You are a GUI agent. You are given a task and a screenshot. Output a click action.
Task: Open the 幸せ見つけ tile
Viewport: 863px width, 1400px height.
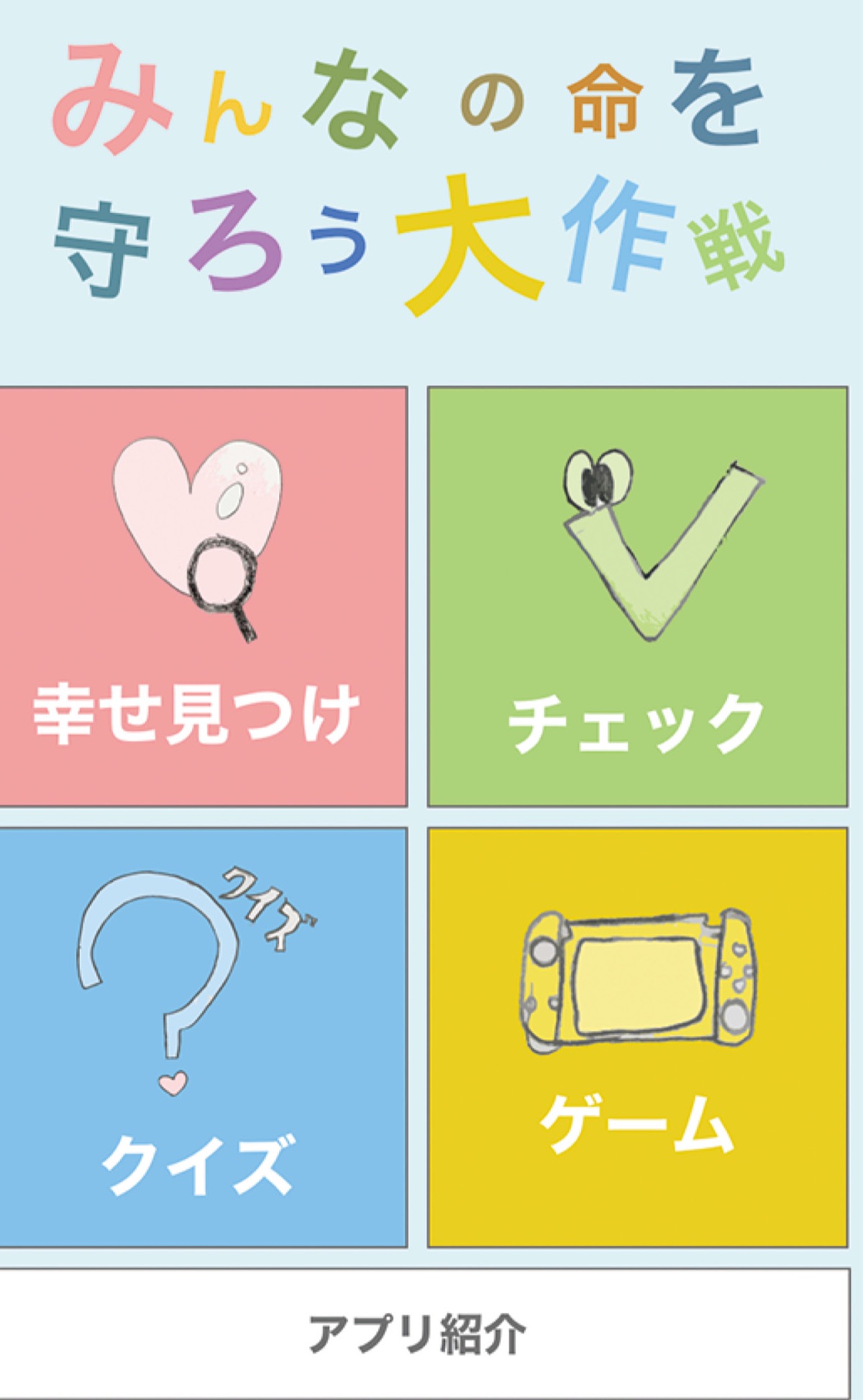[203, 596]
